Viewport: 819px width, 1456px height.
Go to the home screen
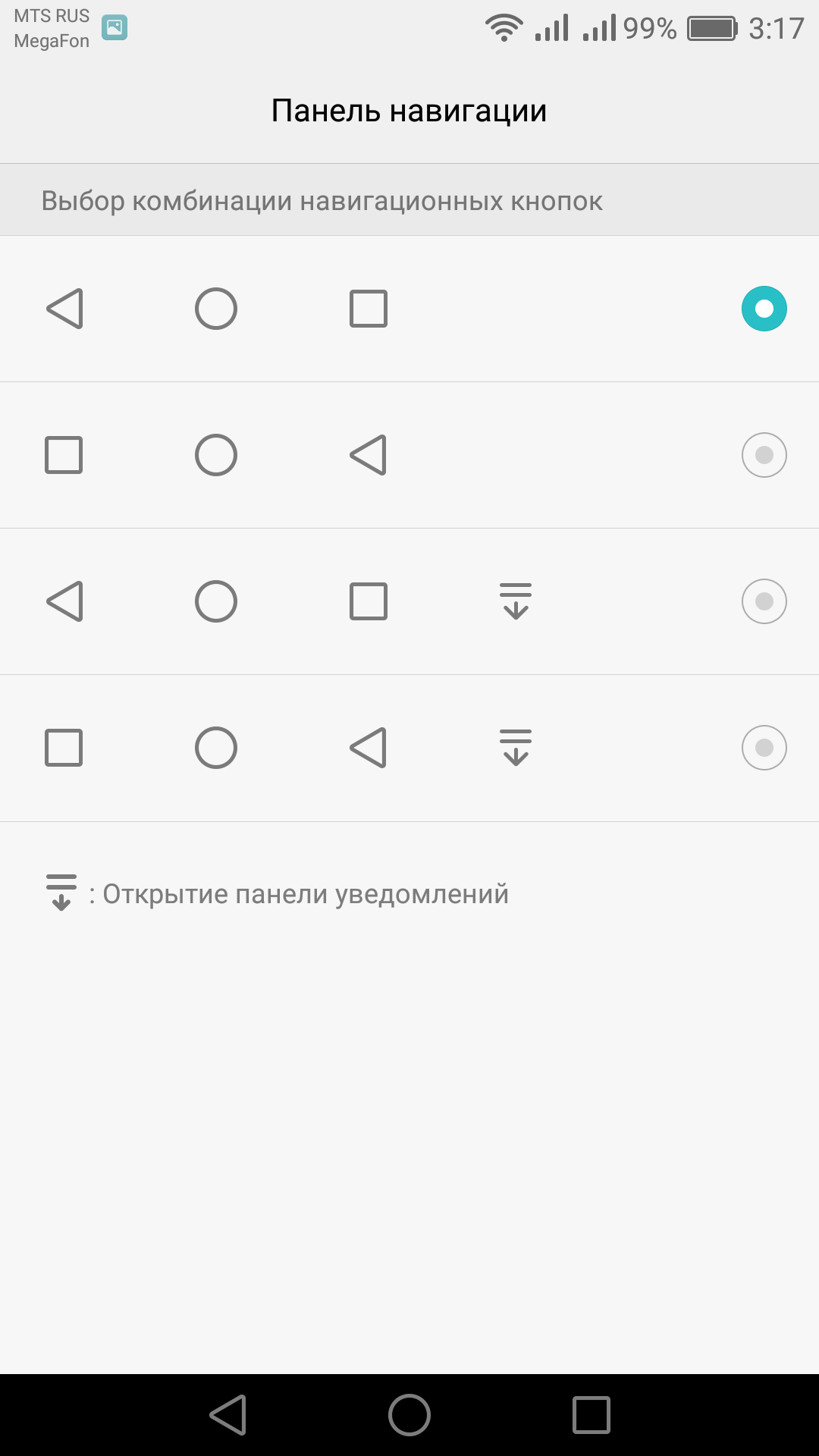[x=409, y=1415]
